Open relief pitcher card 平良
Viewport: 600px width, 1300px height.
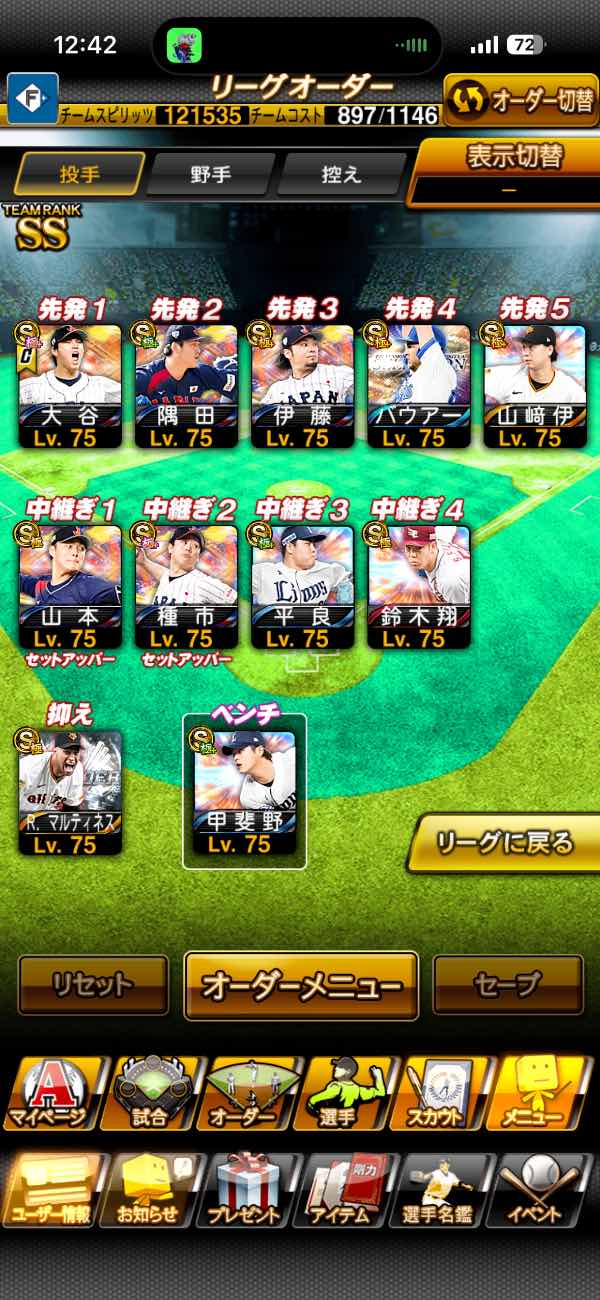tap(302, 587)
